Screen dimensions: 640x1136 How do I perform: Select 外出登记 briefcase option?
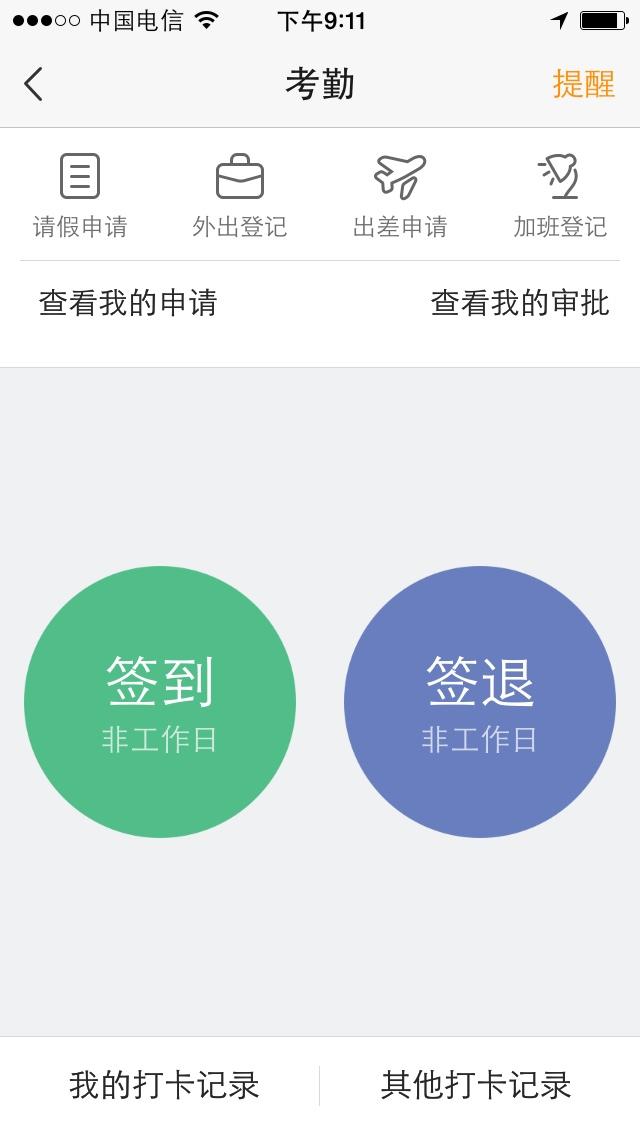point(240,196)
